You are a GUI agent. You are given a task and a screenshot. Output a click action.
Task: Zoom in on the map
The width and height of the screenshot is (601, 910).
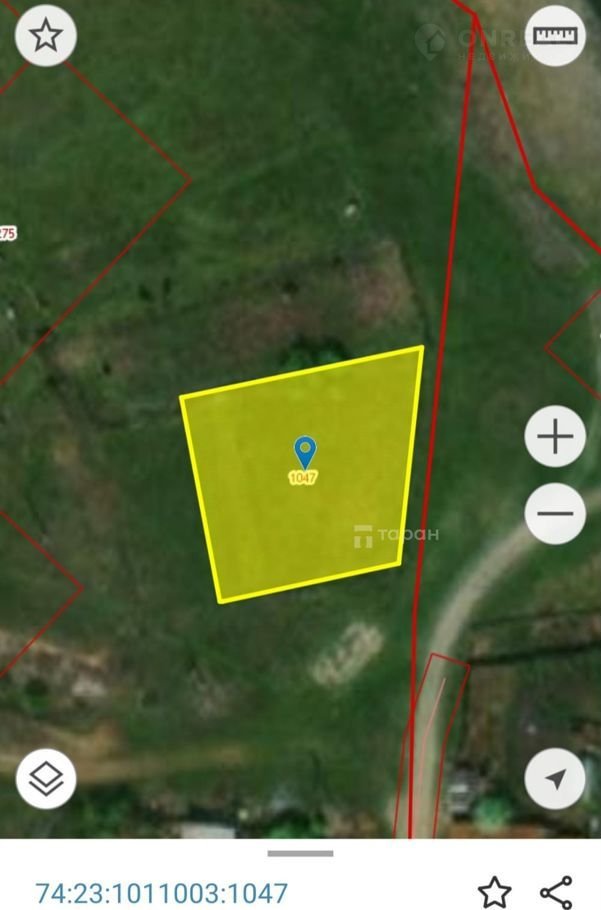[555, 437]
